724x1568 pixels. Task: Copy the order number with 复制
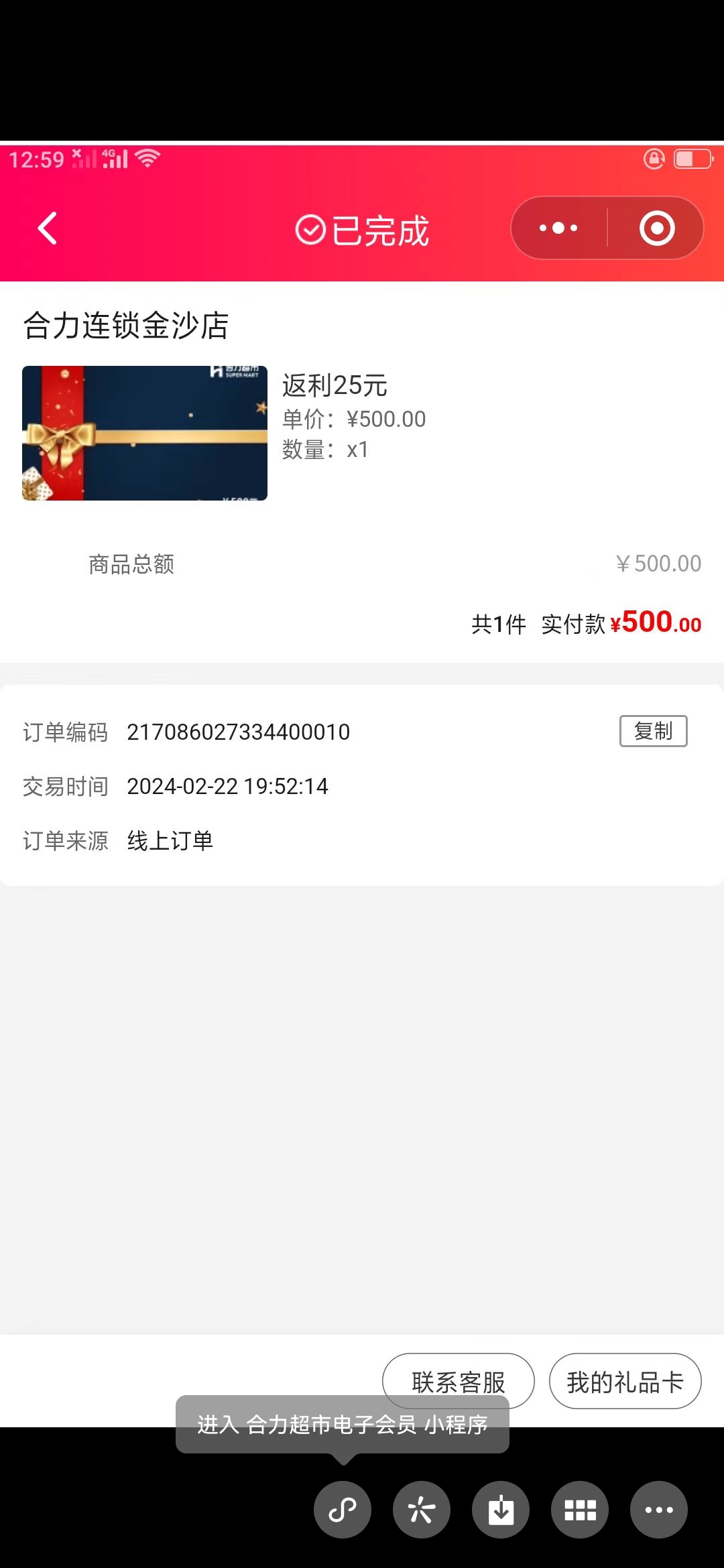tap(653, 731)
